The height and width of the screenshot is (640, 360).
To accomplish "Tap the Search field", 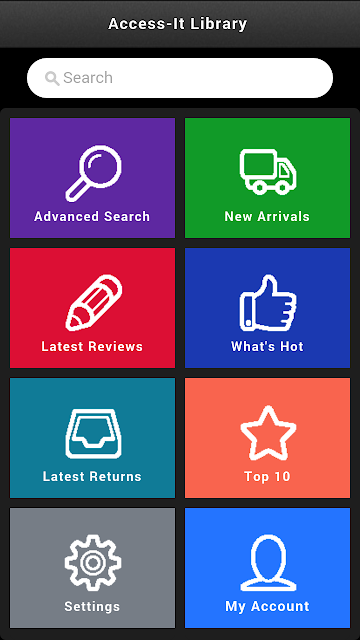I will (180, 78).
